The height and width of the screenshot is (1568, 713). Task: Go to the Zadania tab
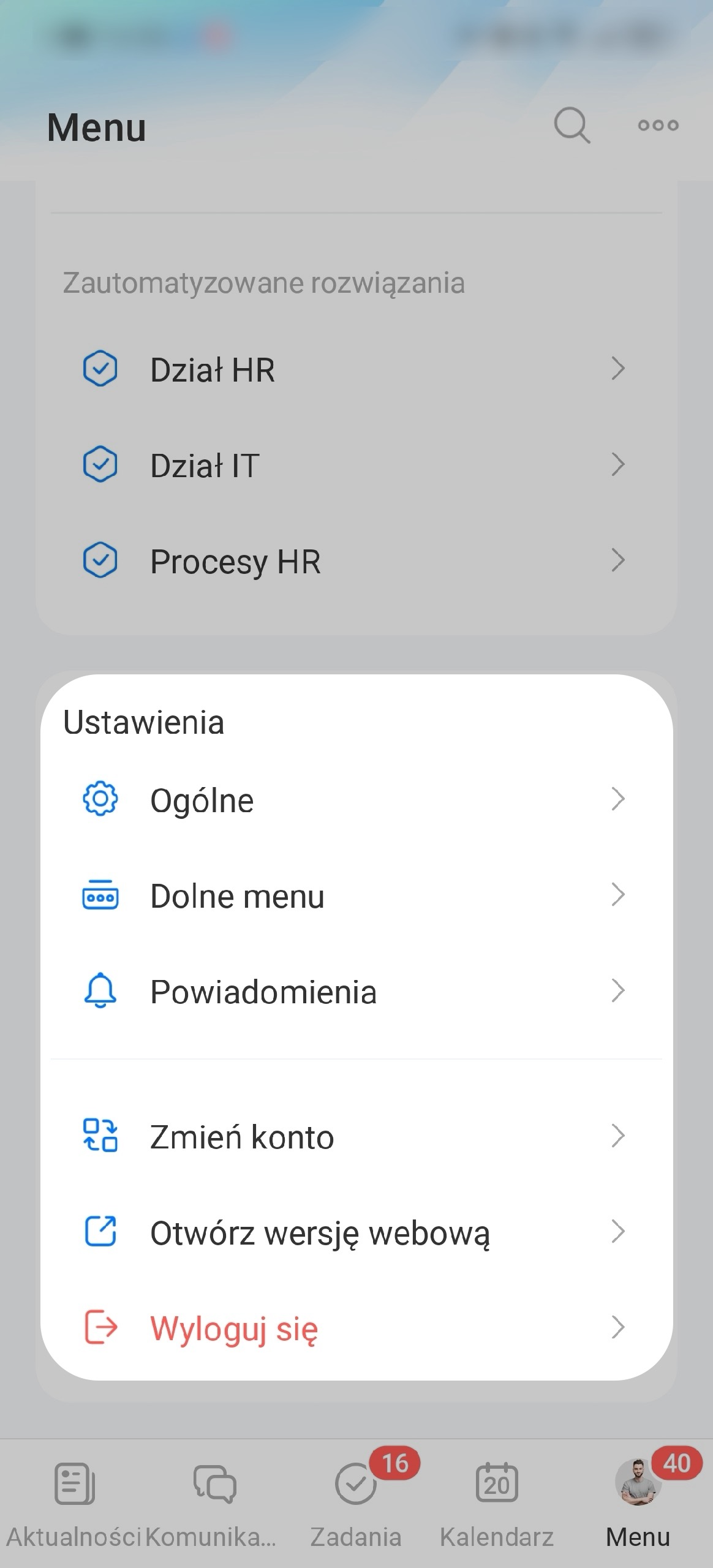click(x=356, y=1501)
